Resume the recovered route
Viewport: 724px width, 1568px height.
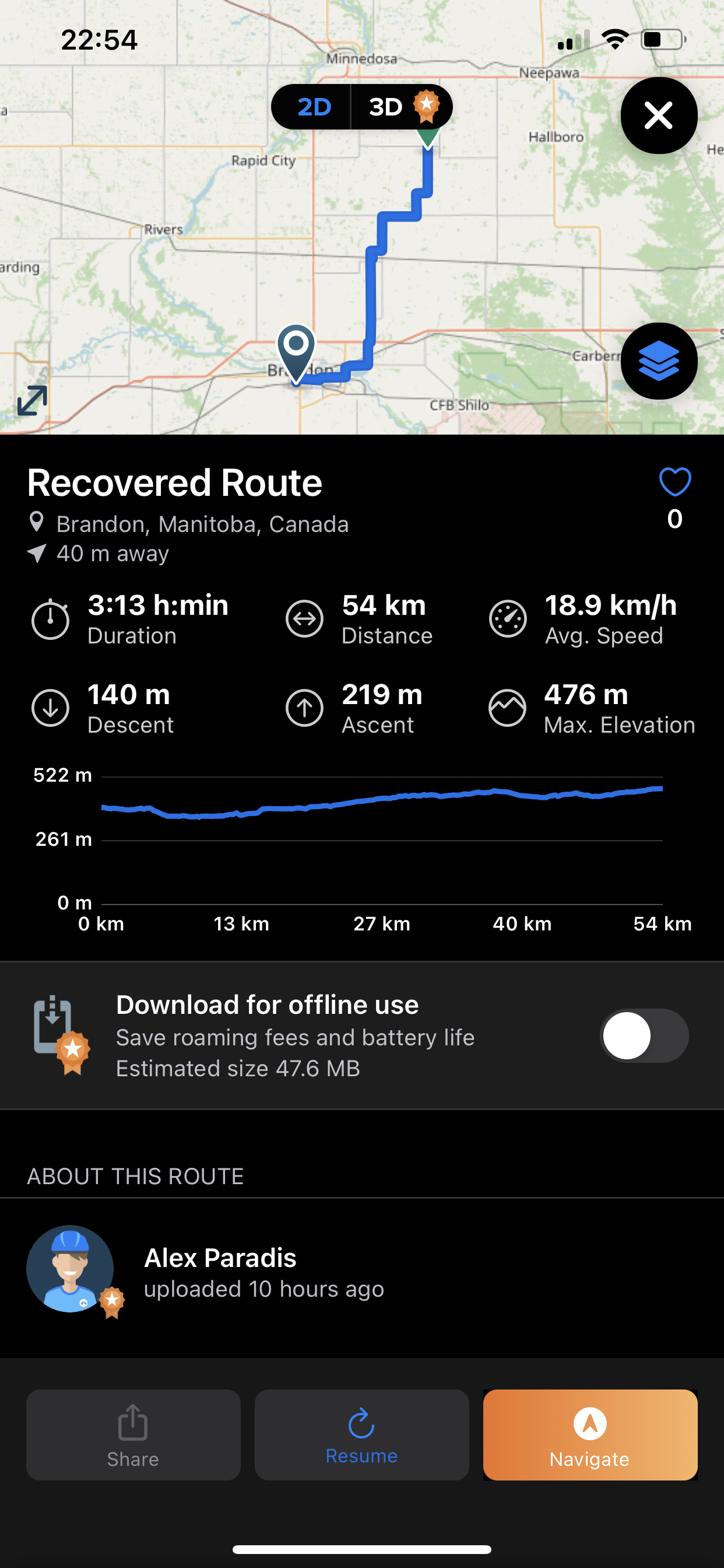tap(361, 1434)
